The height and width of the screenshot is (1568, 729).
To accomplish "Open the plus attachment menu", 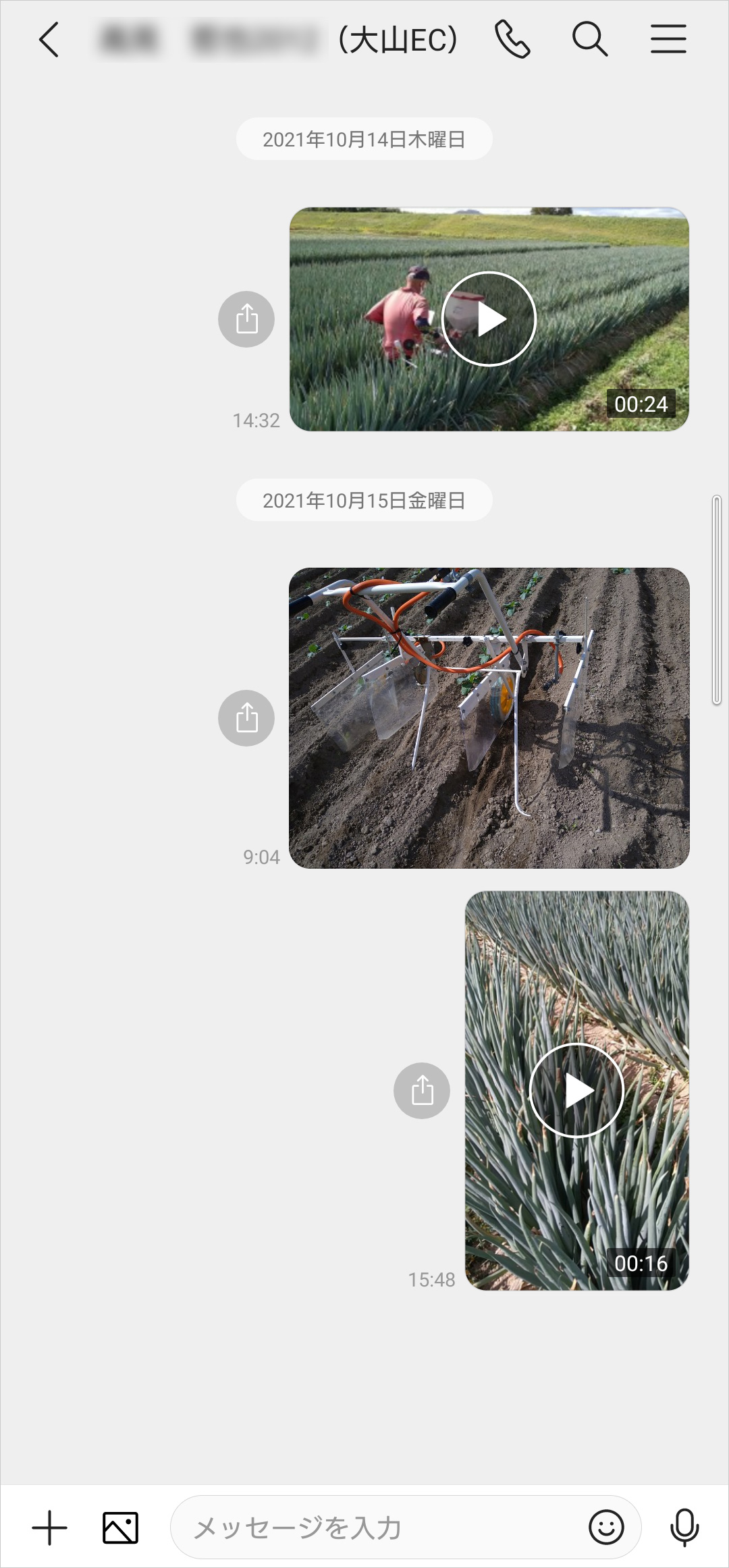I will click(x=49, y=1528).
